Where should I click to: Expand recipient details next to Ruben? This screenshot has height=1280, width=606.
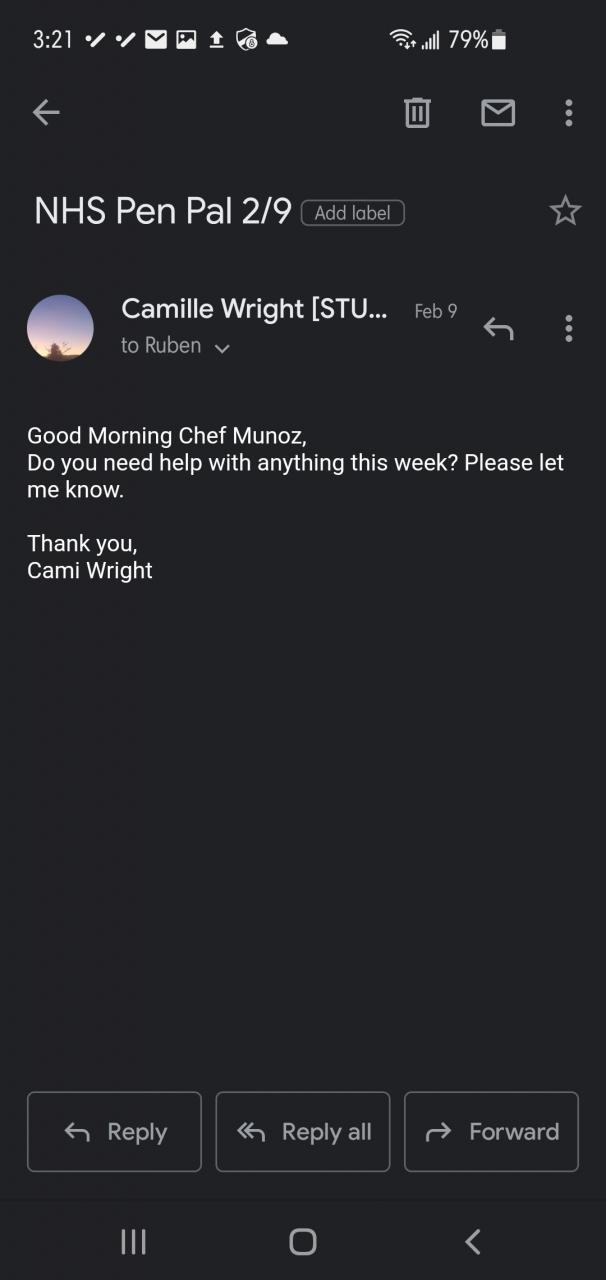[x=222, y=348]
